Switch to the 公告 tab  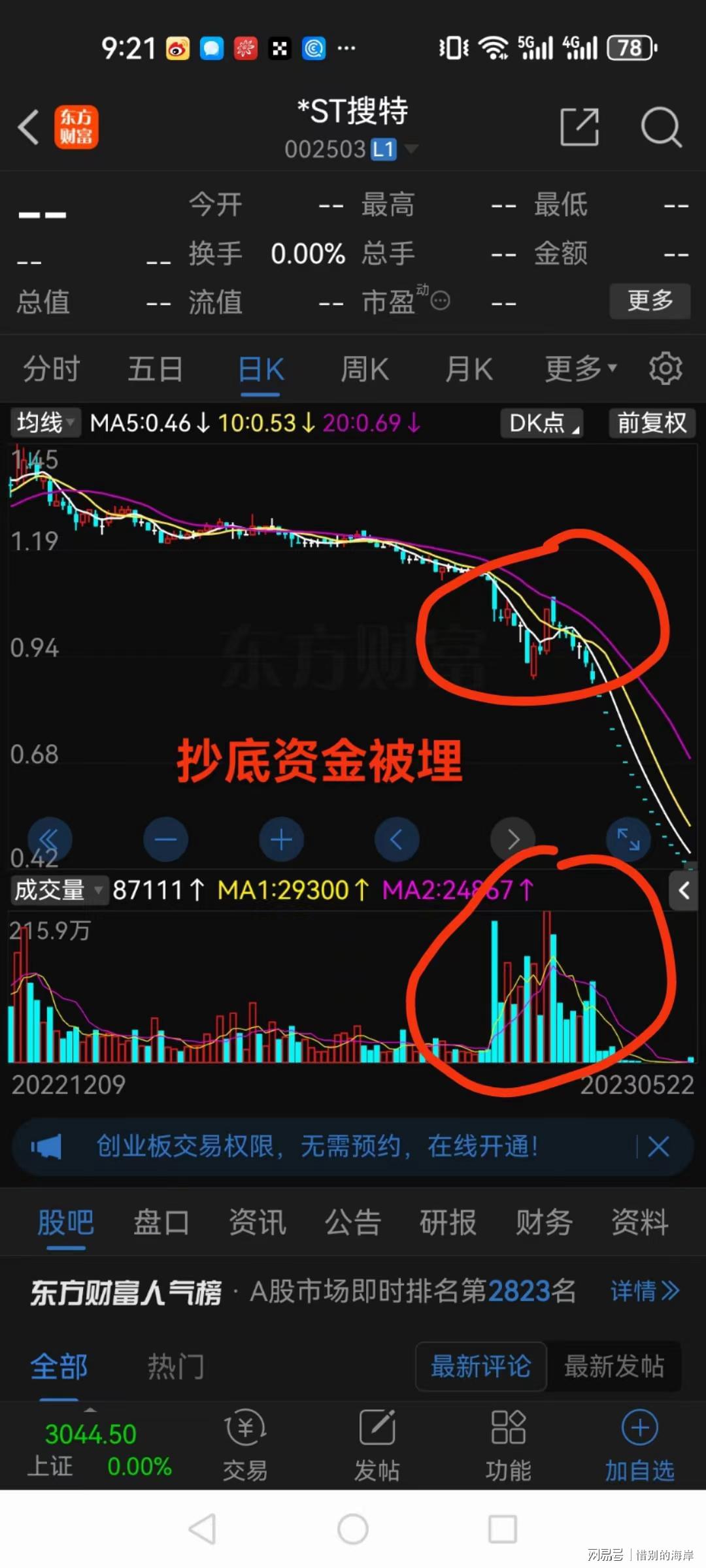pyautogui.click(x=352, y=1222)
